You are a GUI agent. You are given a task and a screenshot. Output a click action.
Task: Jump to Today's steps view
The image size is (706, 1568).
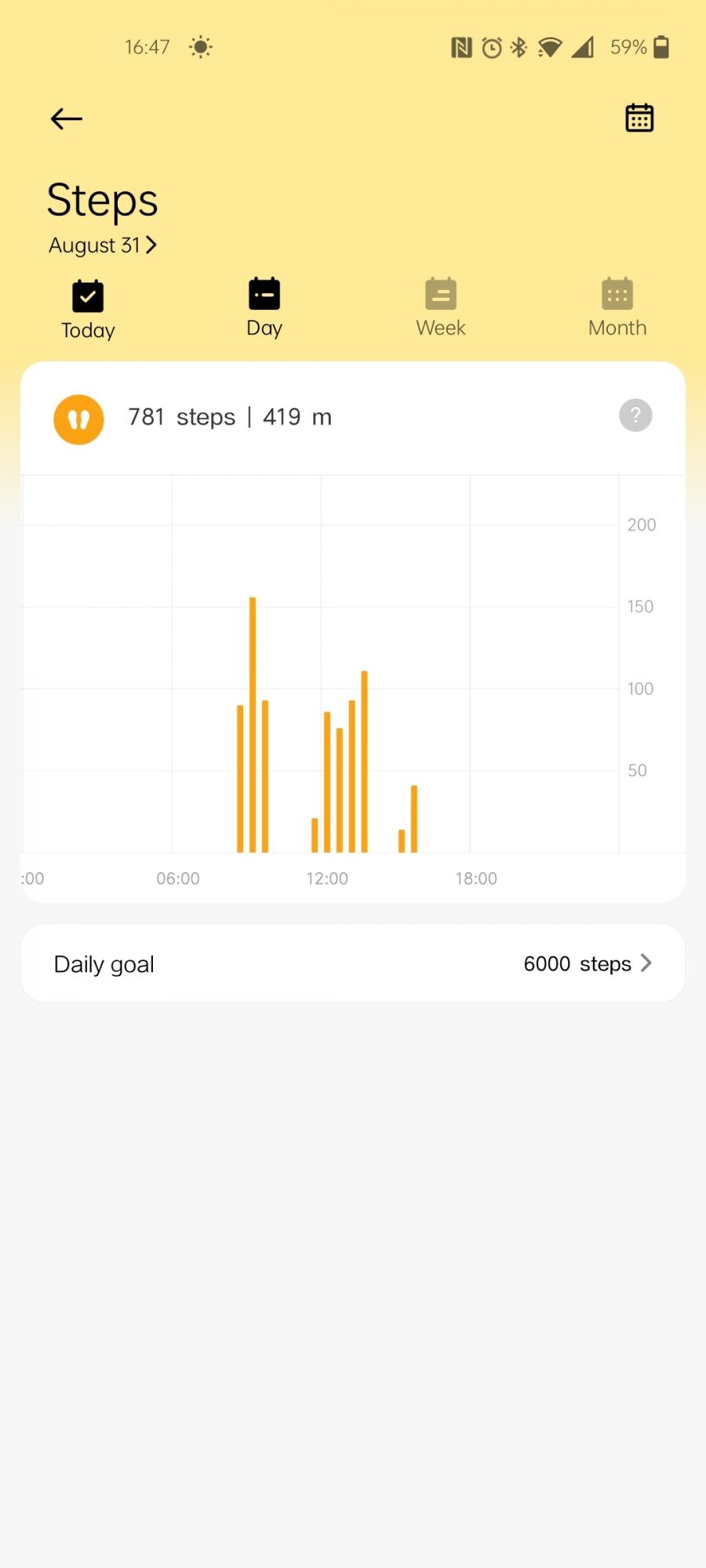tap(88, 310)
